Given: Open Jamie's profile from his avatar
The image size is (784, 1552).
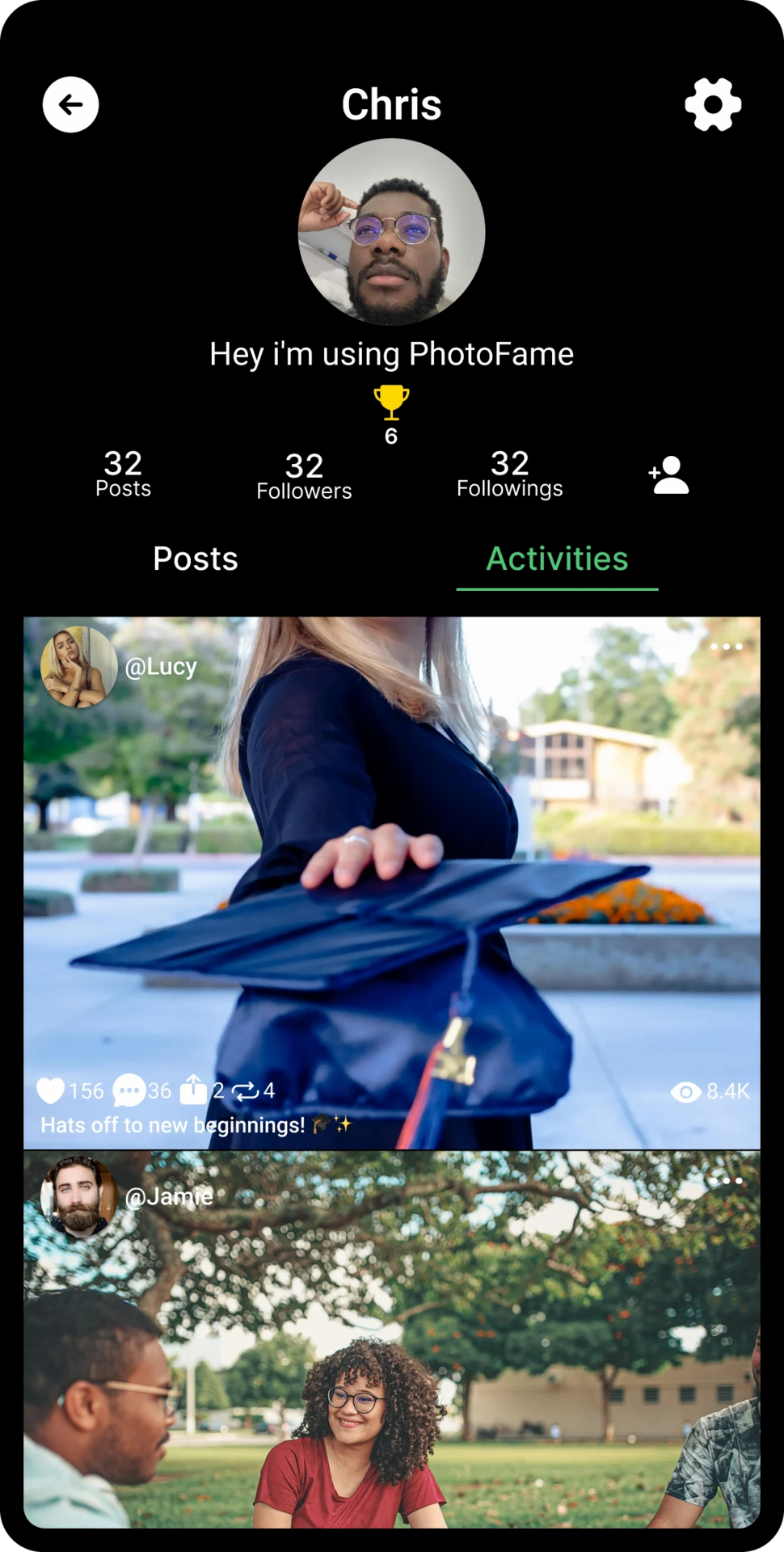Looking at the screenshot, I should click(x=78, y=1196).
